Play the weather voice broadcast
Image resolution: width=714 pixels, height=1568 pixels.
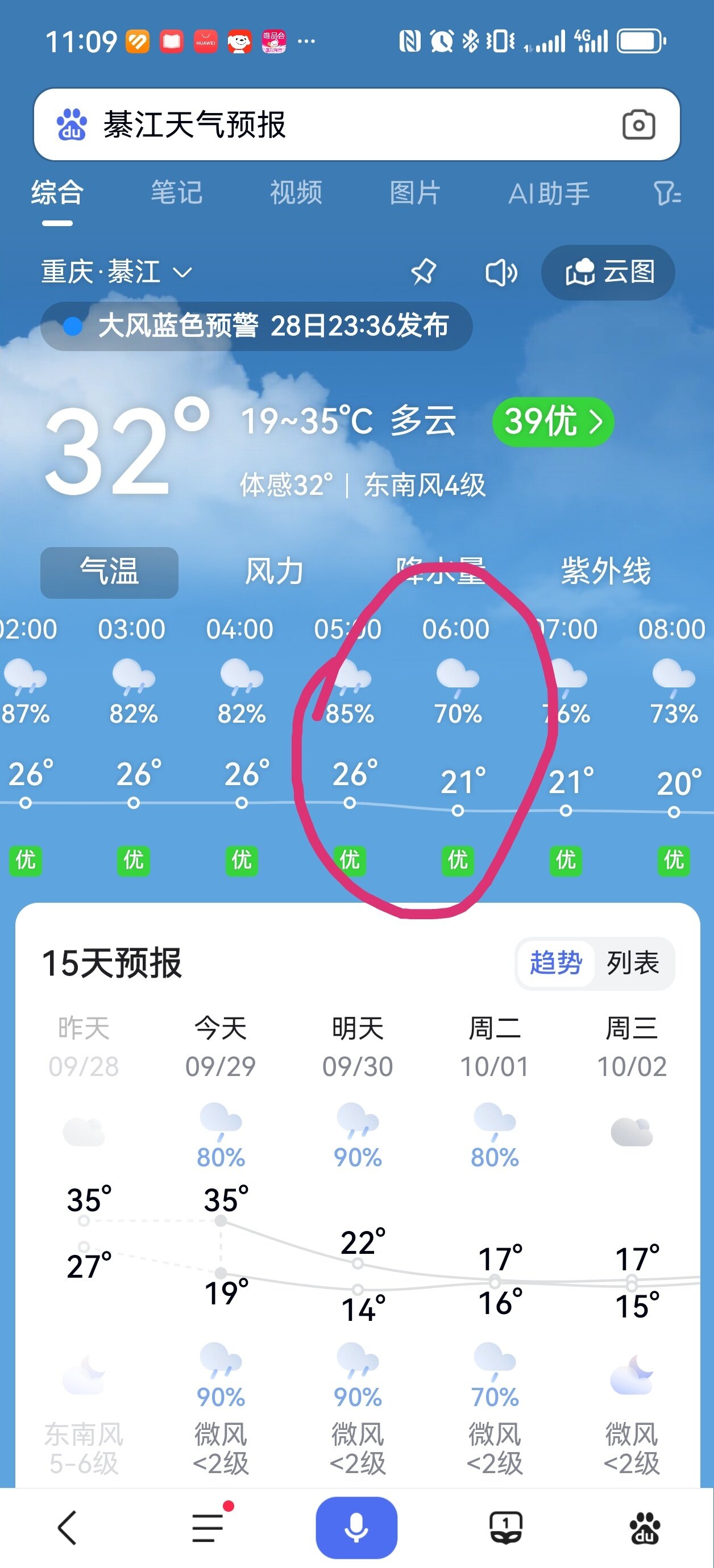[501, 272]
